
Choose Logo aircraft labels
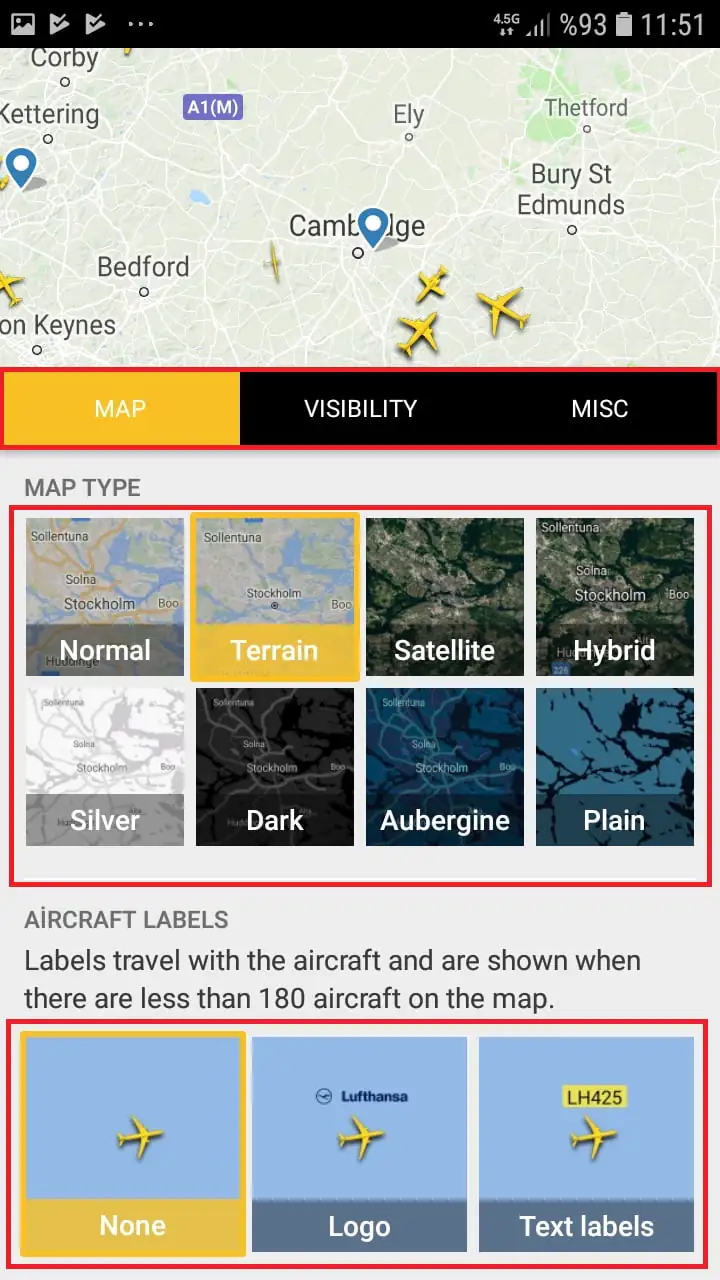click(359, 1143)
